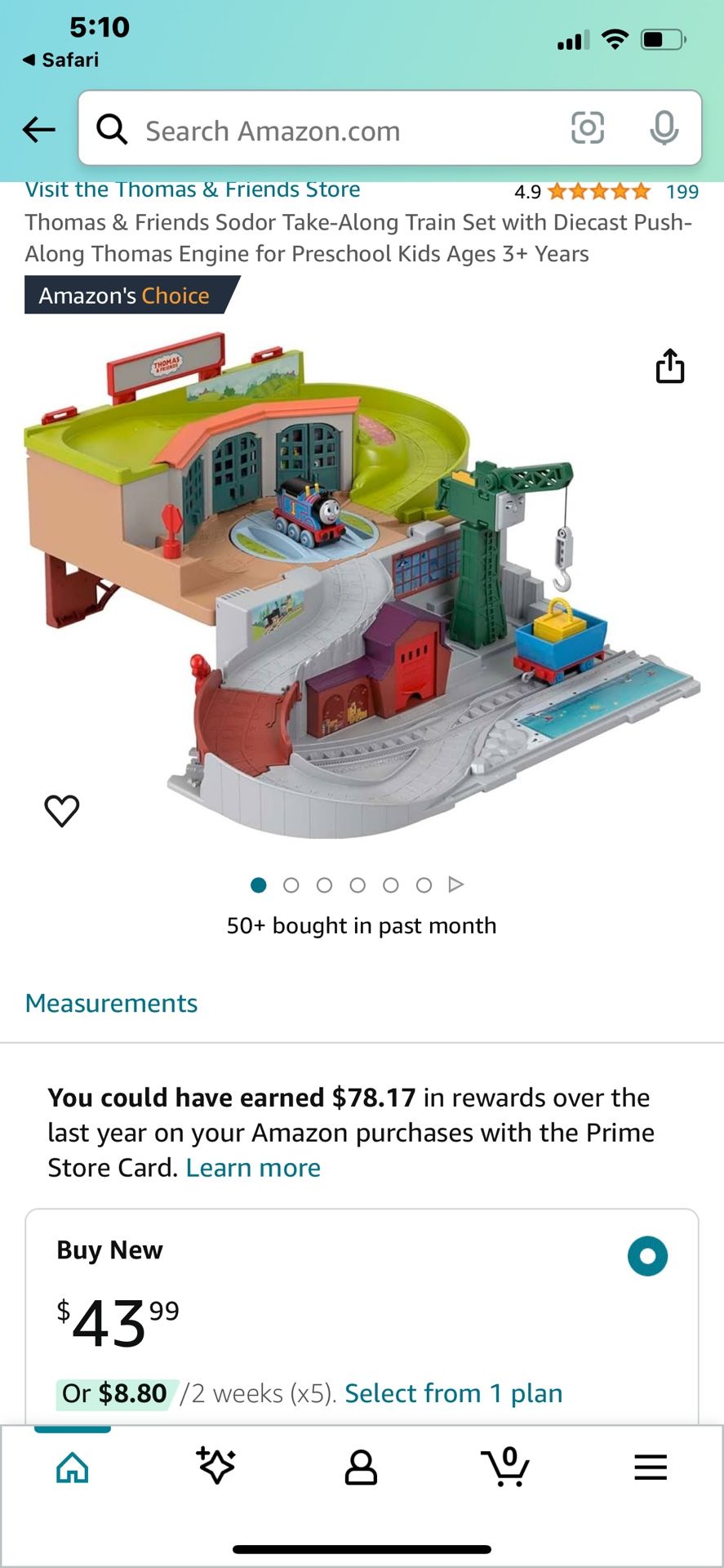Tap the Search Amazon.com field
The image size is (724, 1568).
[326, 129]
